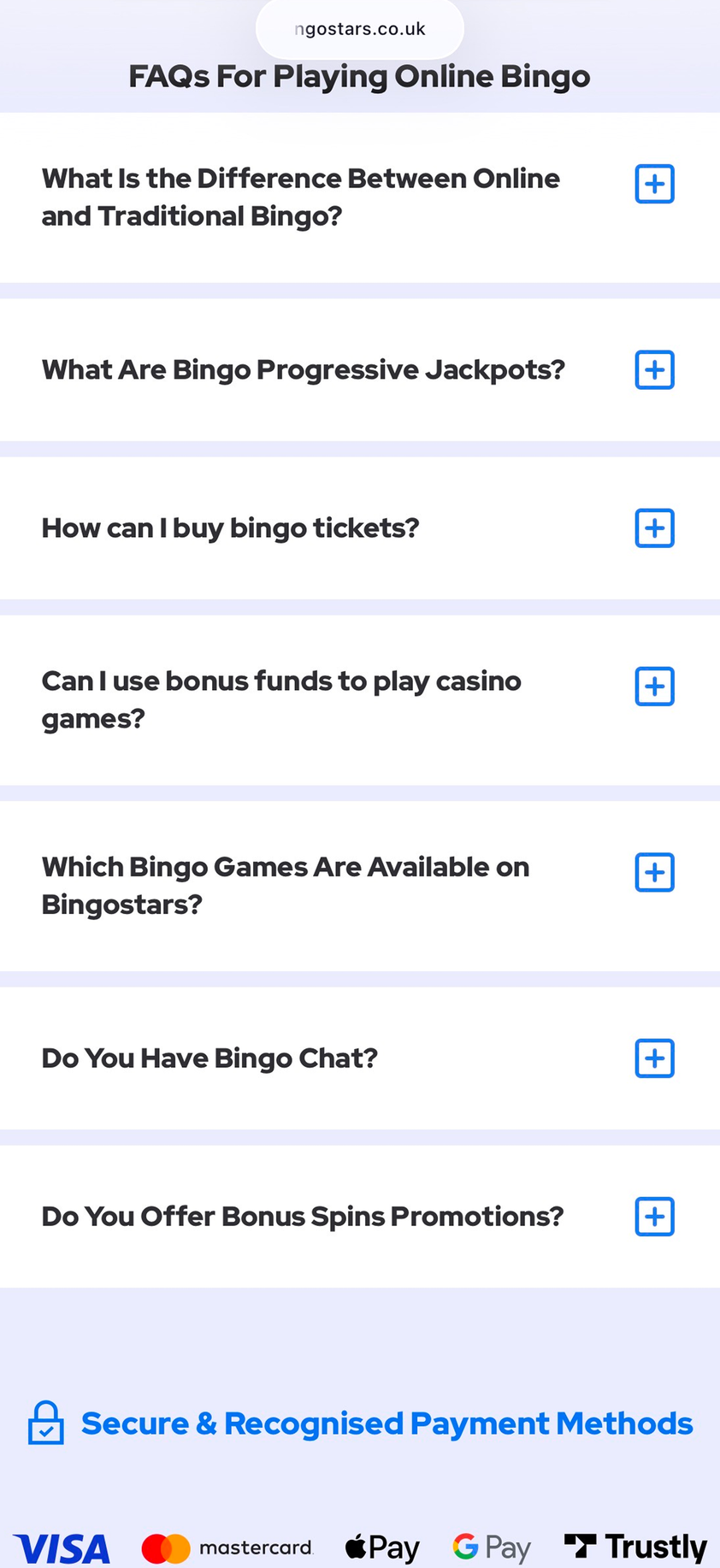This screenshot has width=720, height=1568.
Task: Expand the online versus traditional bingo question
Action: (x=654, y=184)
